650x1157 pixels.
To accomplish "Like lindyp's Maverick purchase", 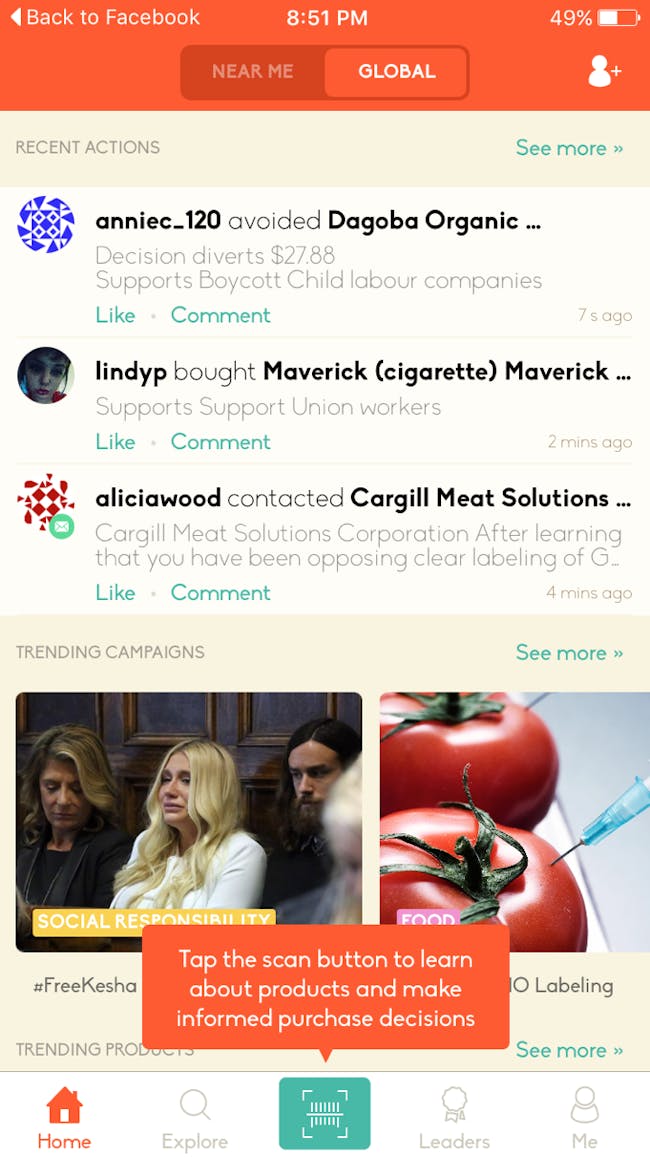I will 115,442.
